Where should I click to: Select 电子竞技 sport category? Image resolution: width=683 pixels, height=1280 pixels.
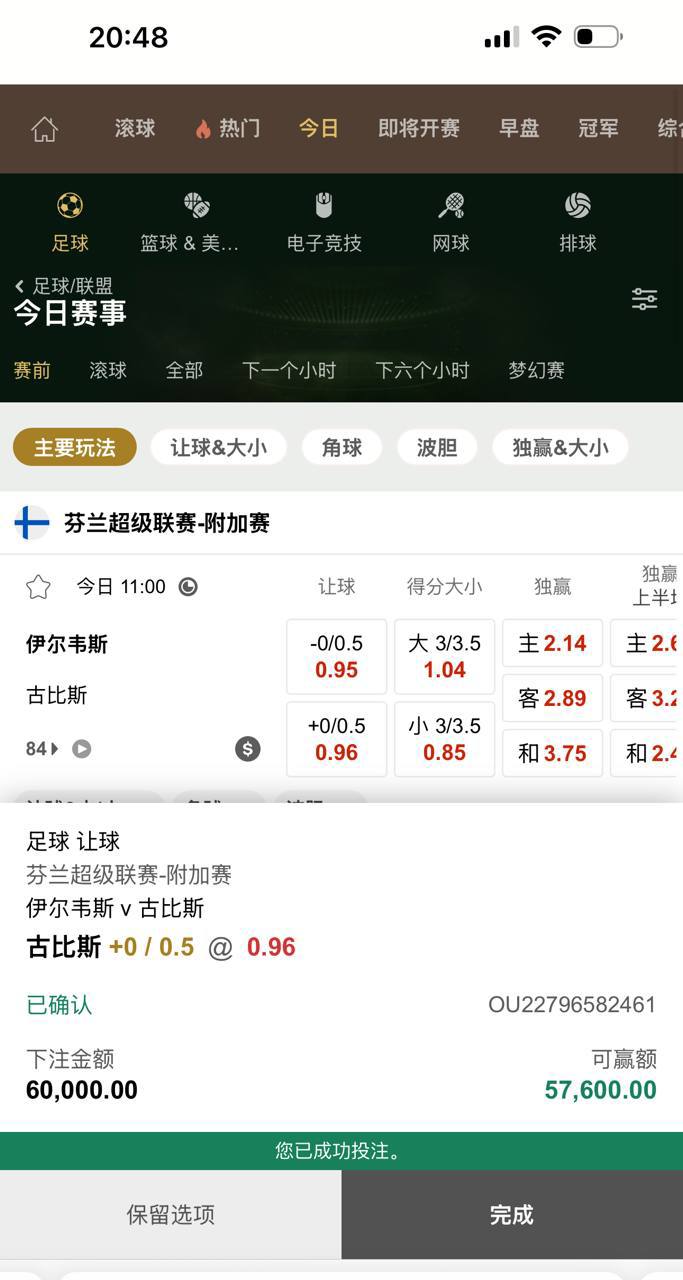324,222
